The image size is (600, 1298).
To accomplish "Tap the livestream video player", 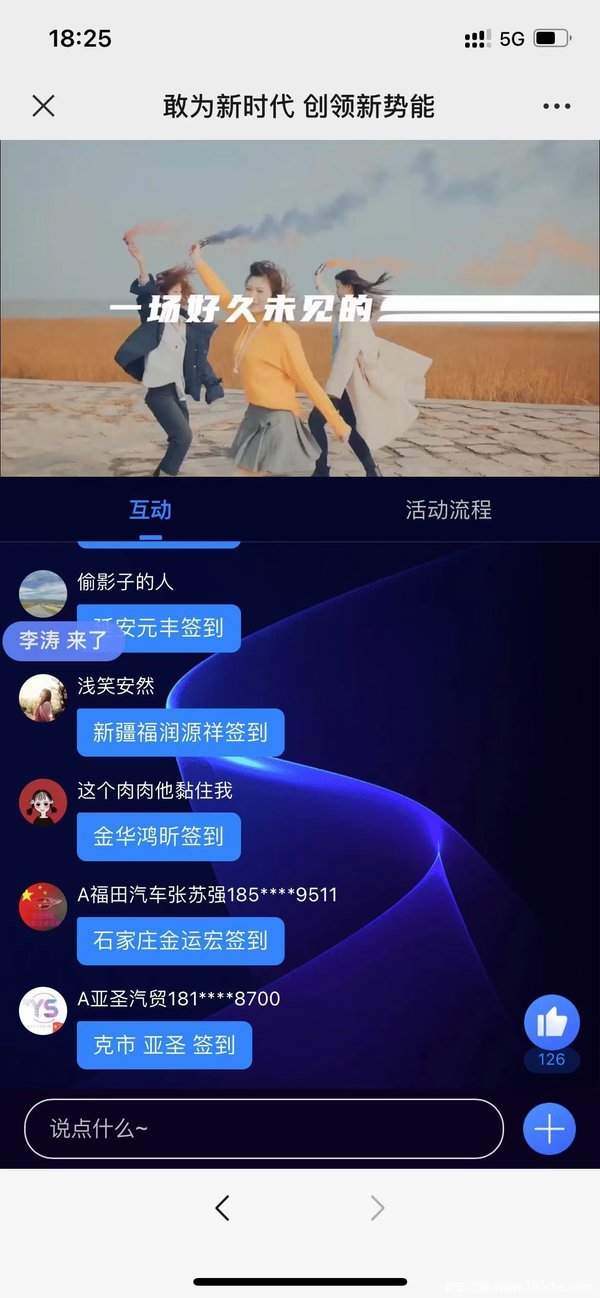I will coord(300,308).
